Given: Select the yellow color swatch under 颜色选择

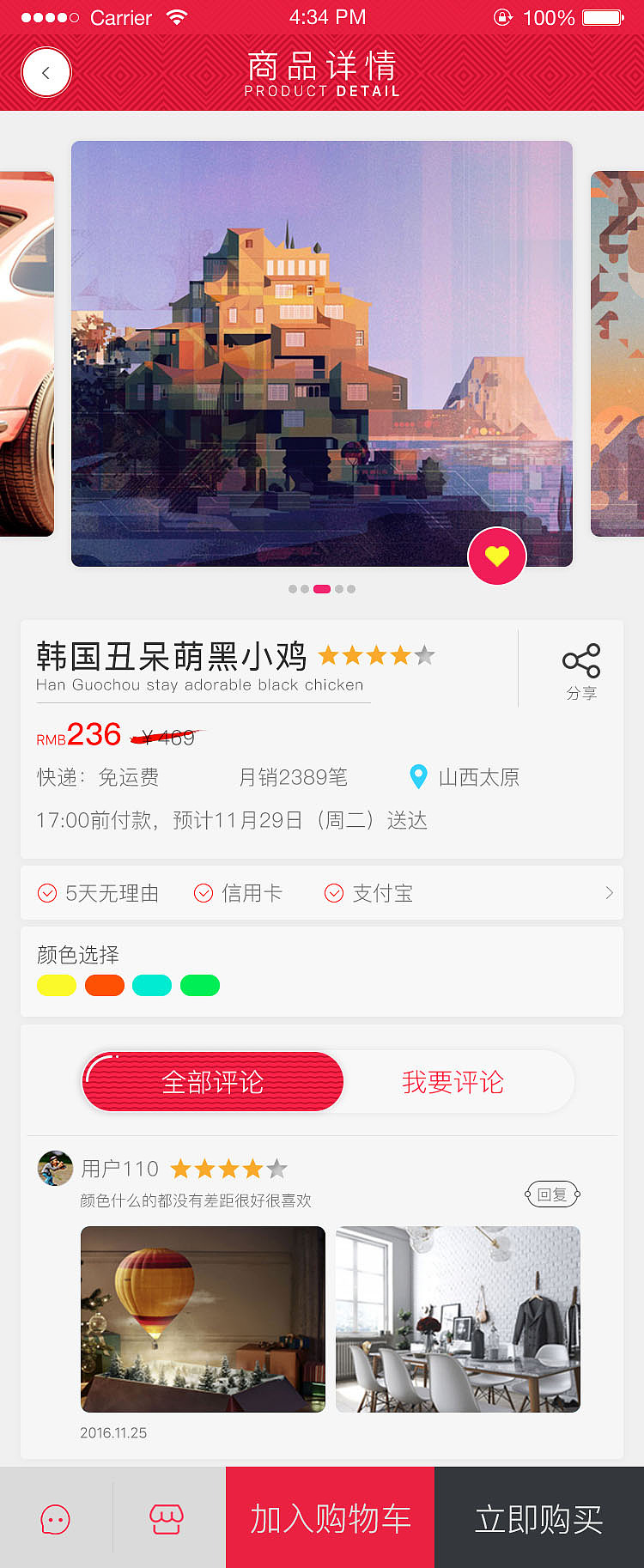Looking at the screenshot, I should pos(56,985).
